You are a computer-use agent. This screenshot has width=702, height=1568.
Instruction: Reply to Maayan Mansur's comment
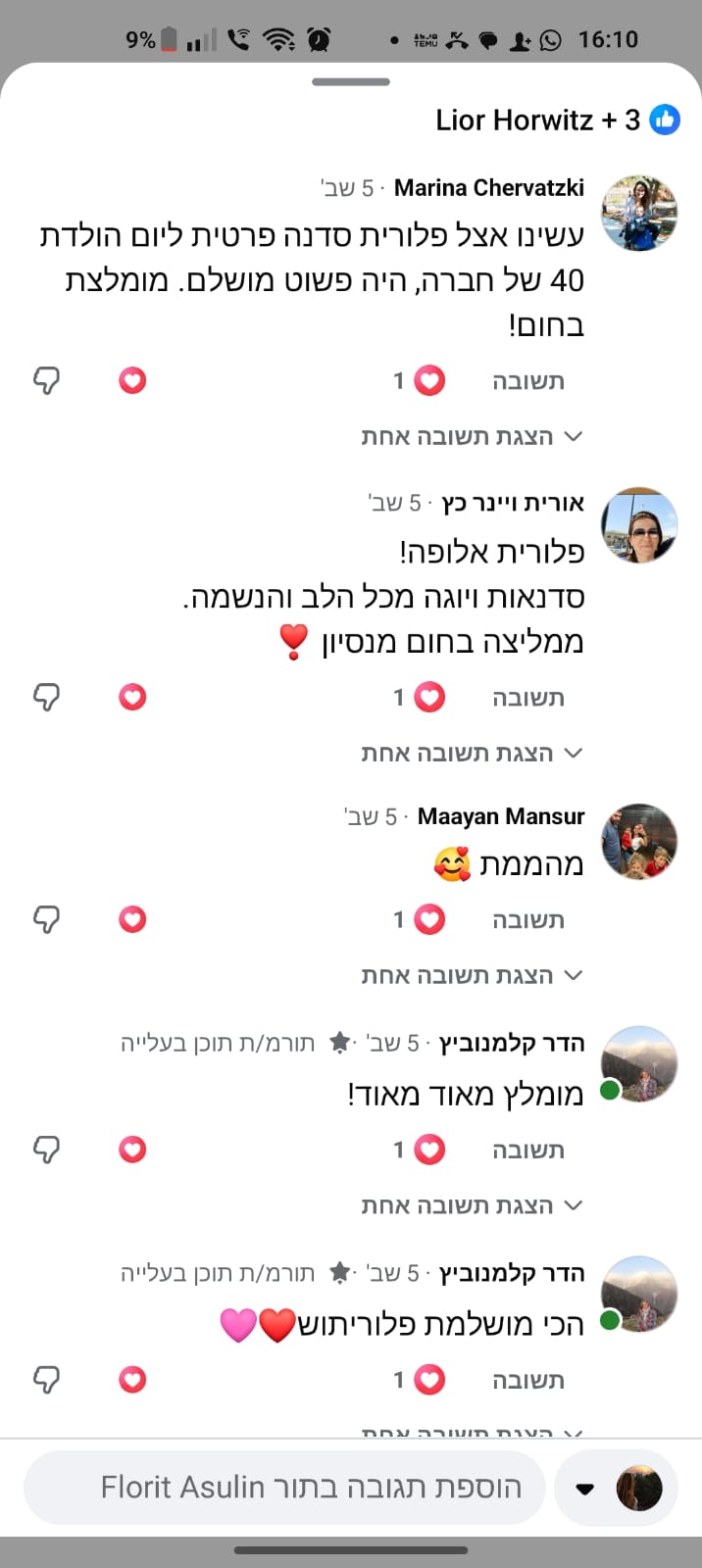(x=527, y=920)
